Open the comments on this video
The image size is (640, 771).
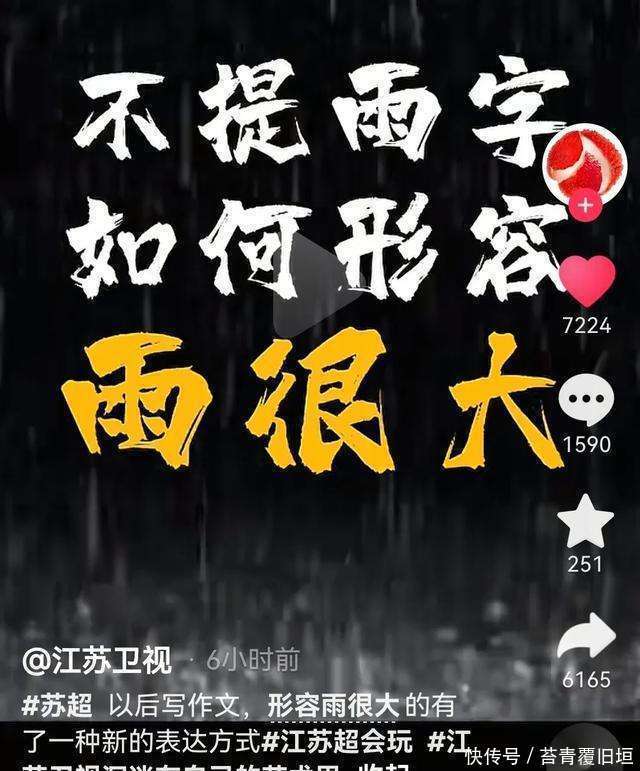pos(586,401)
